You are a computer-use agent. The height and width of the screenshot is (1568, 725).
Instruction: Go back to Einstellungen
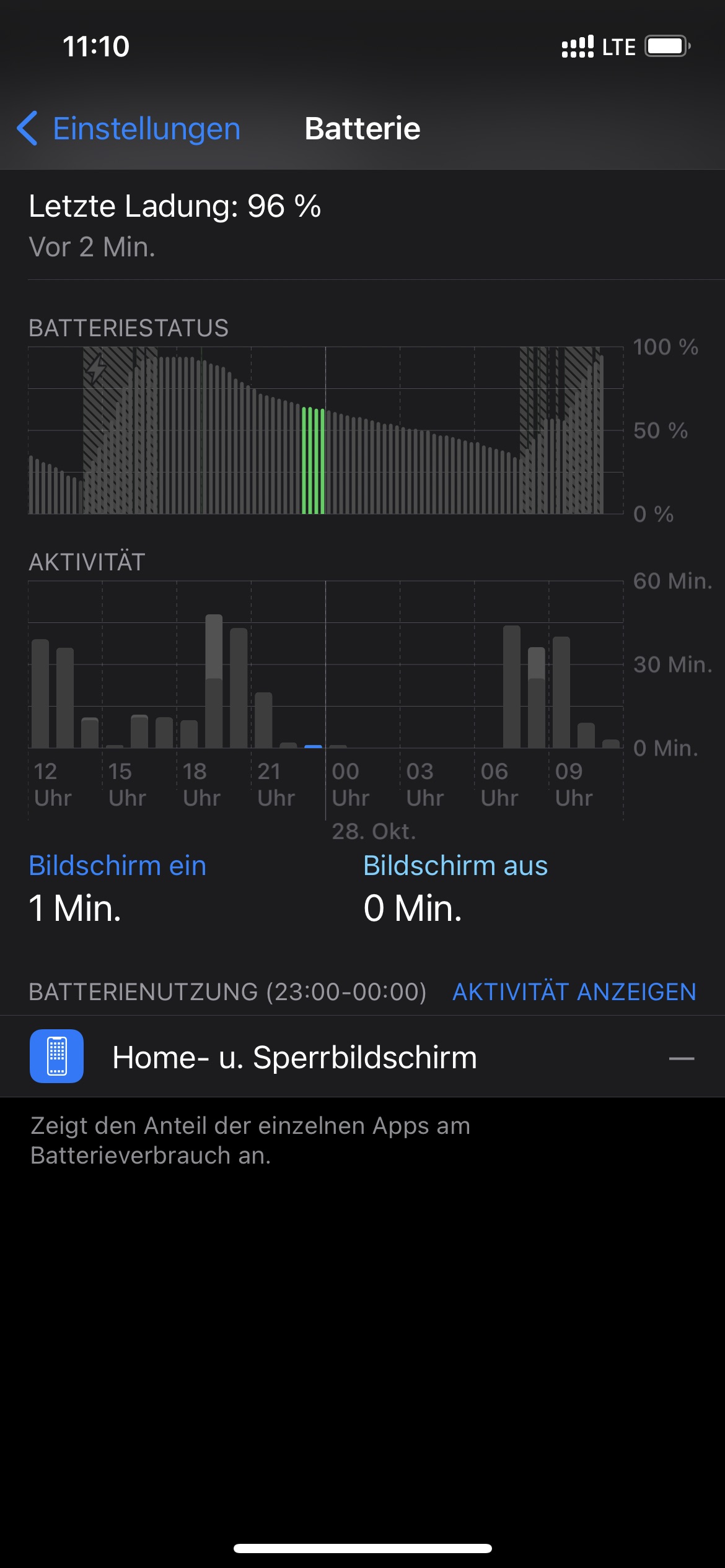(129, 129)
